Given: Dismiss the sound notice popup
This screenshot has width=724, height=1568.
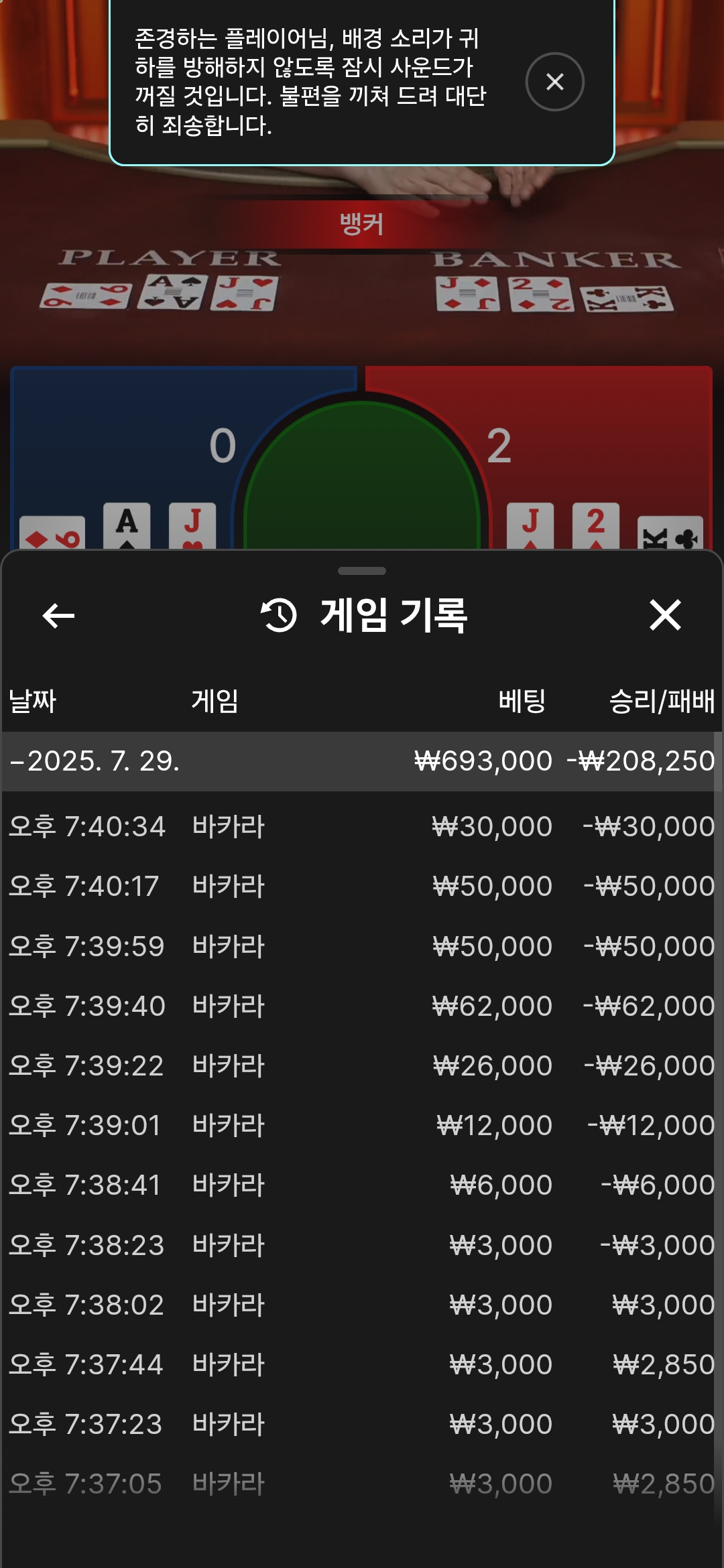Looking at the screenshot, I should (554, 82).
